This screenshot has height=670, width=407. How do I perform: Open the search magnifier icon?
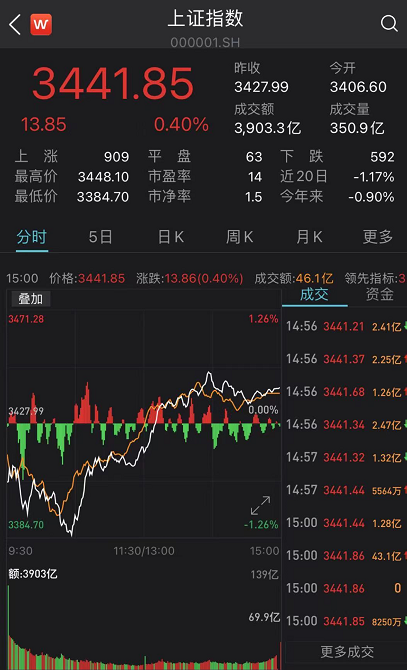click(x=389, y=24)
